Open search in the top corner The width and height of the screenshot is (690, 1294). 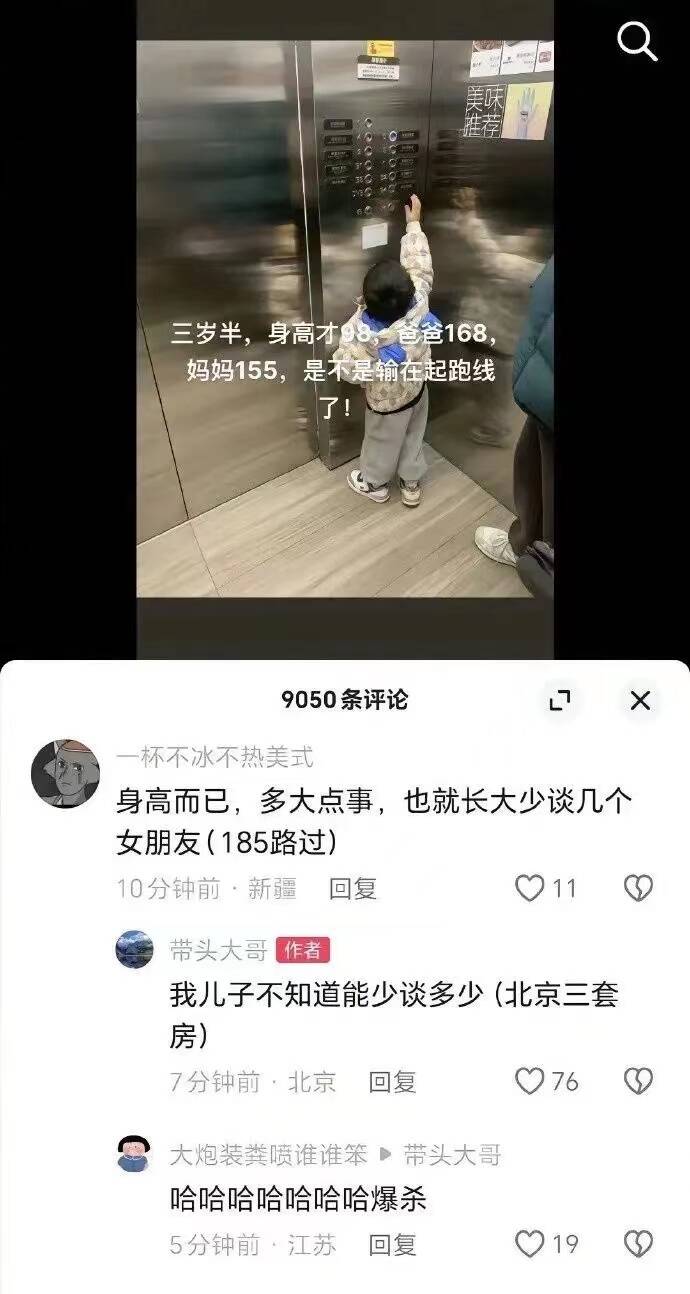[636, 40]
